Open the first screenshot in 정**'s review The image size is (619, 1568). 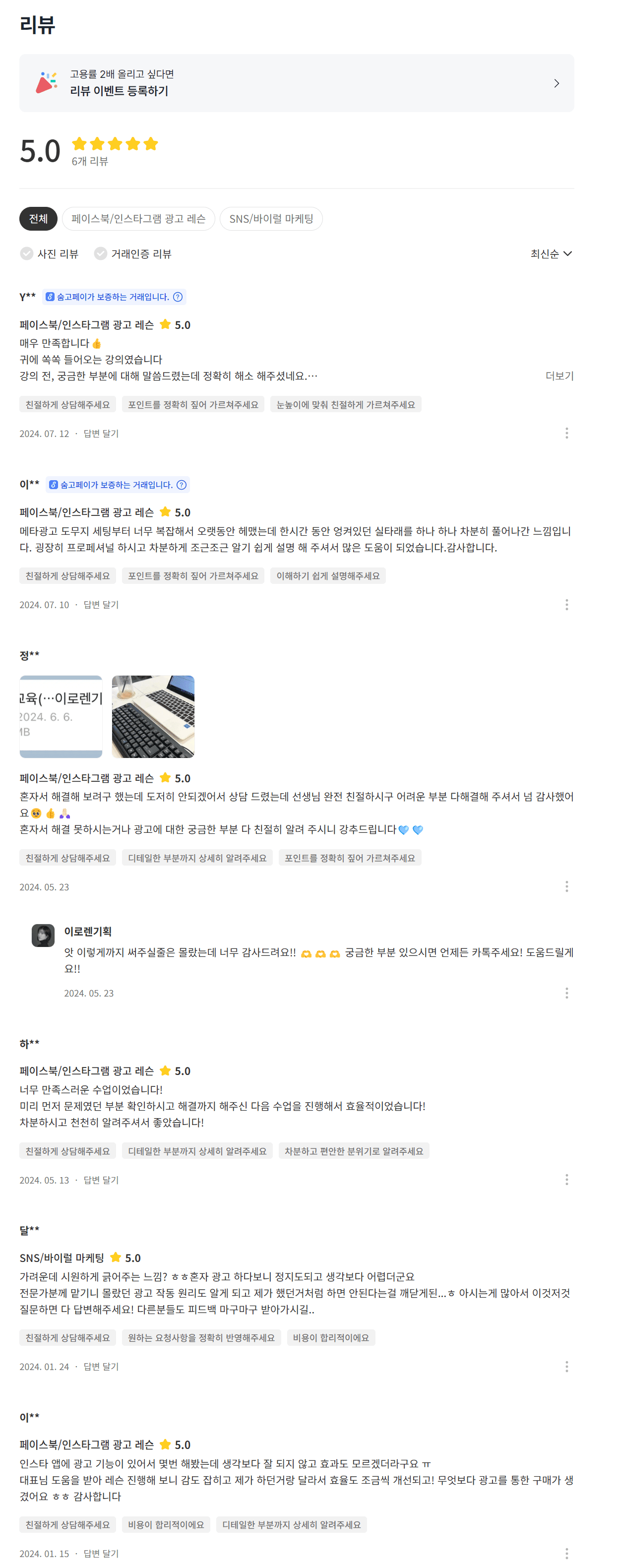coord(61,716)
